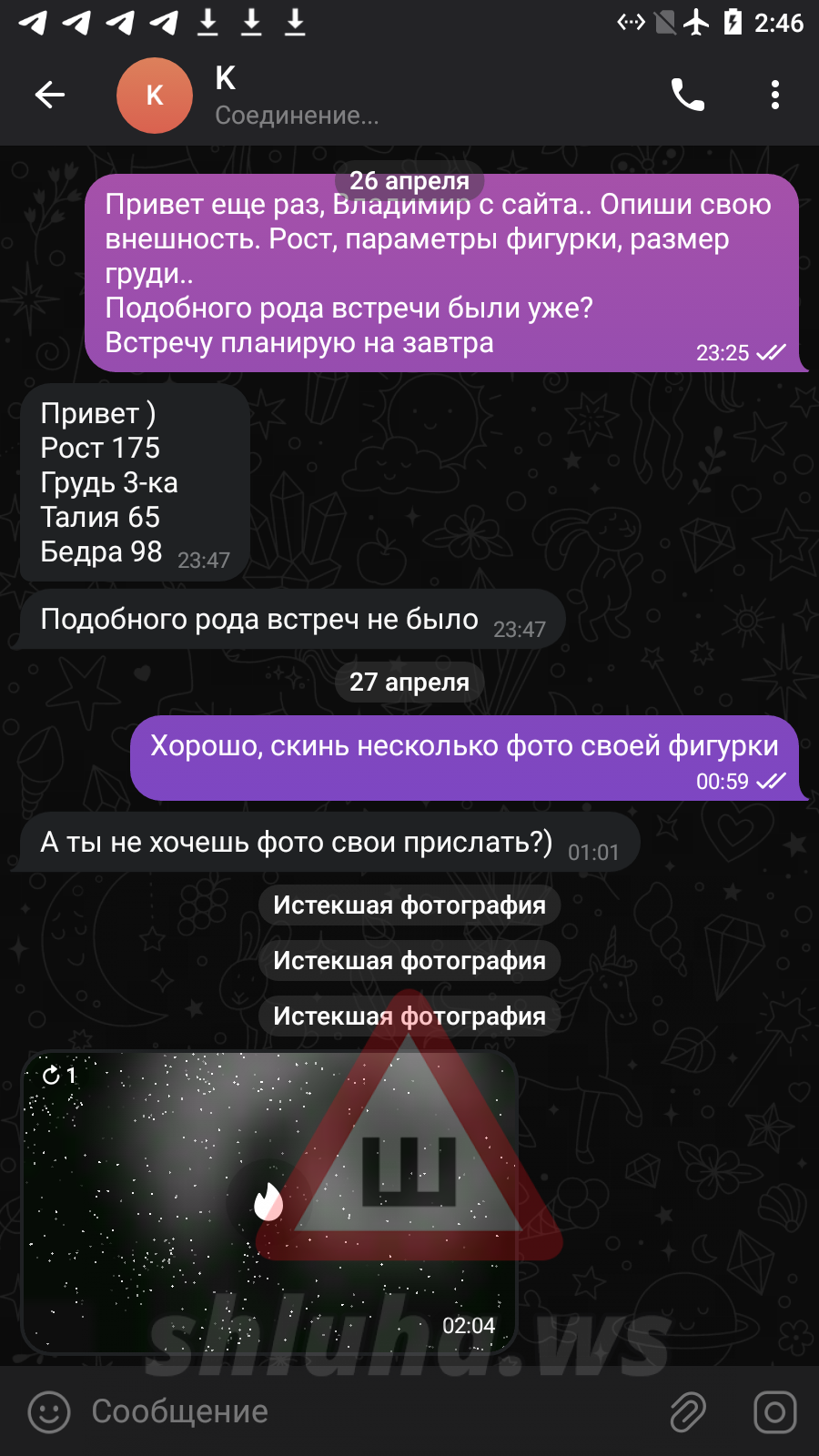Go back to the chat list
Screen dimensions: 819x1456
point(50,95)
